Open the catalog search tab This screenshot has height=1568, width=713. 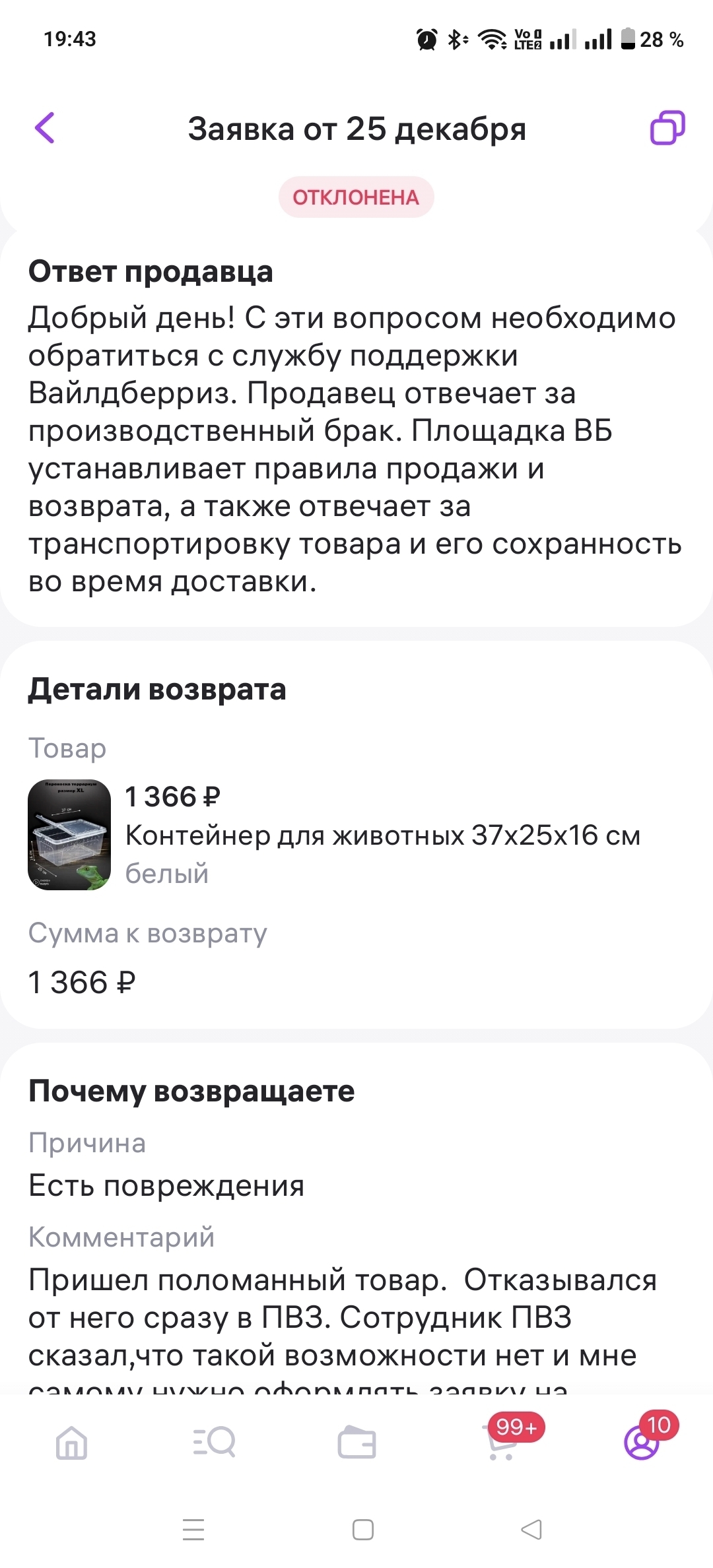[214, 1443]
